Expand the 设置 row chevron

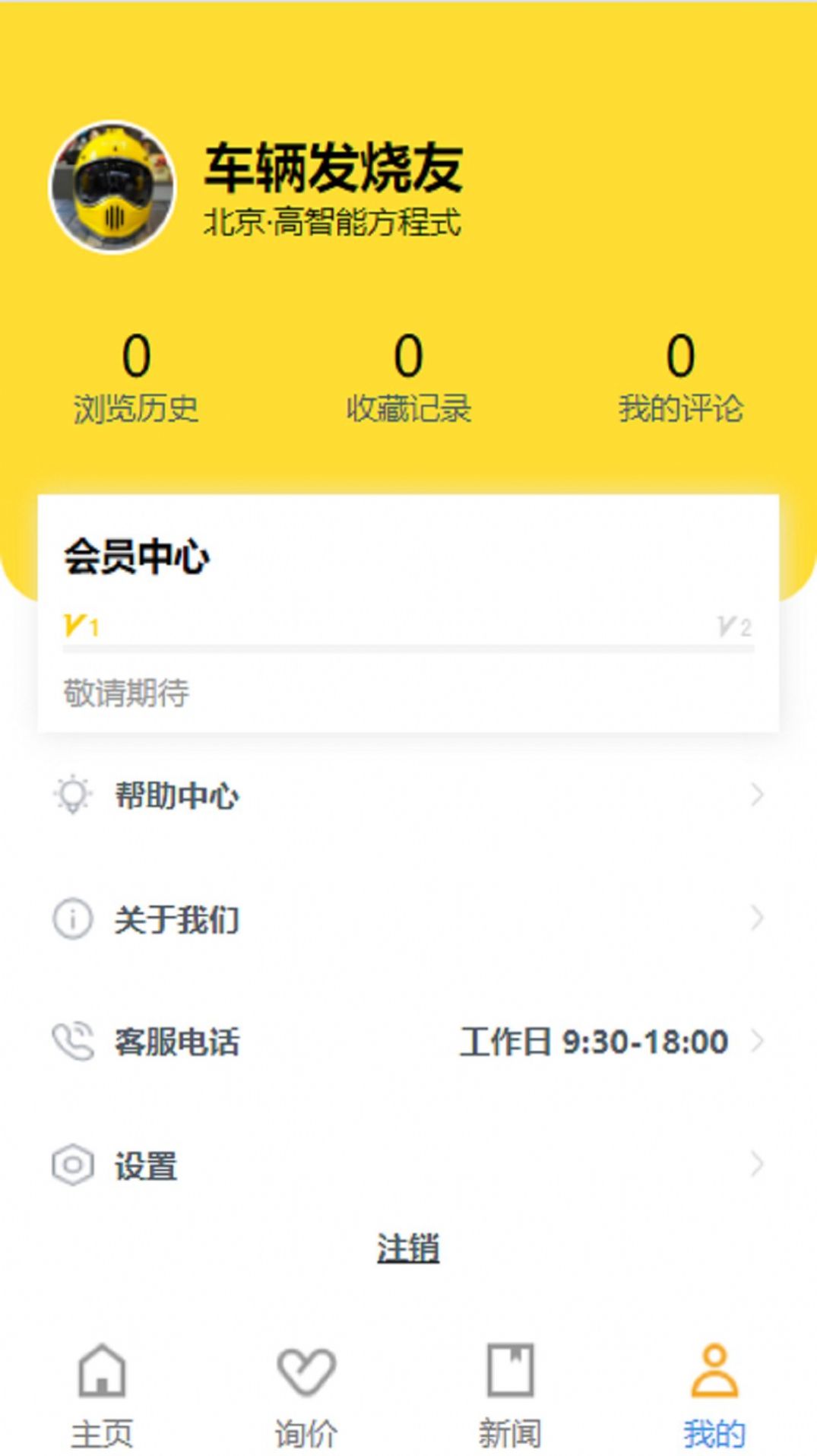pos(755,1162)
